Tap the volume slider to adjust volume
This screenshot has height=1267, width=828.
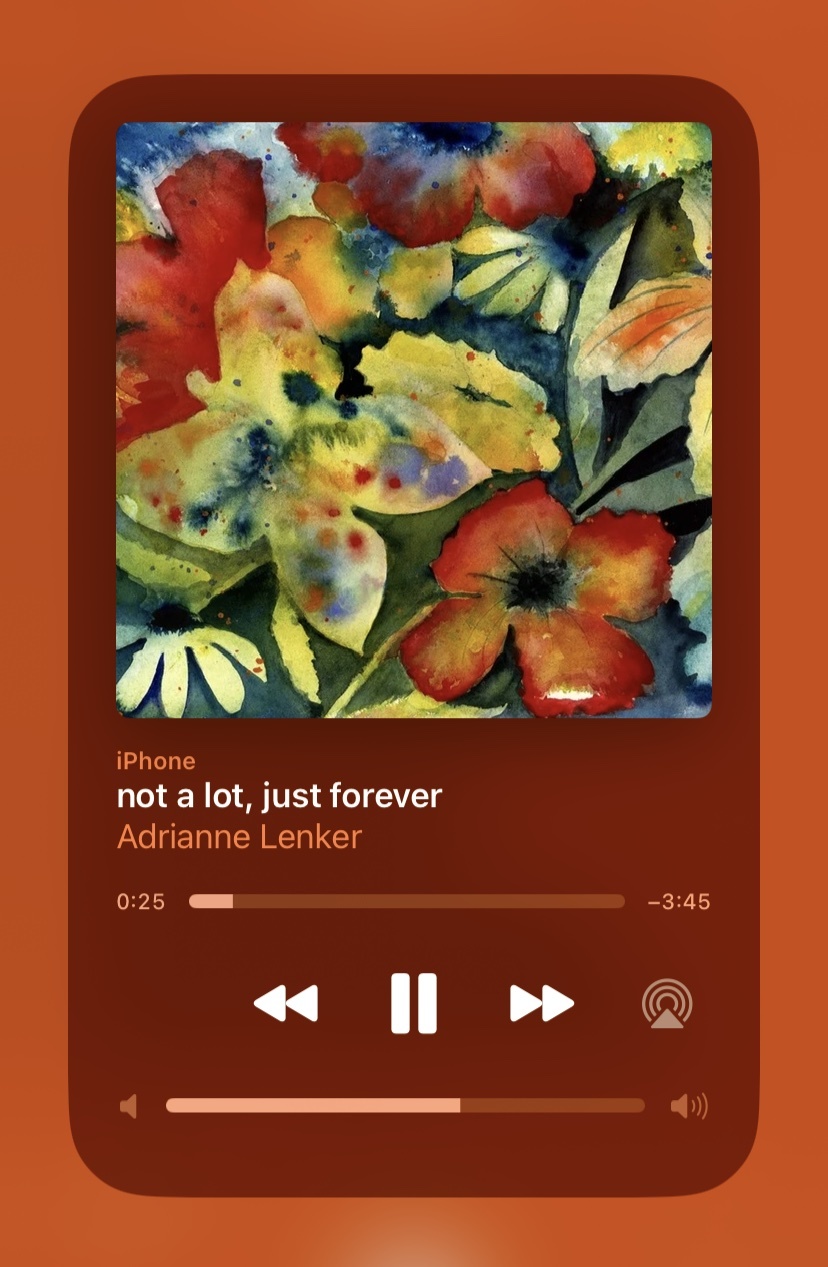405,1105
